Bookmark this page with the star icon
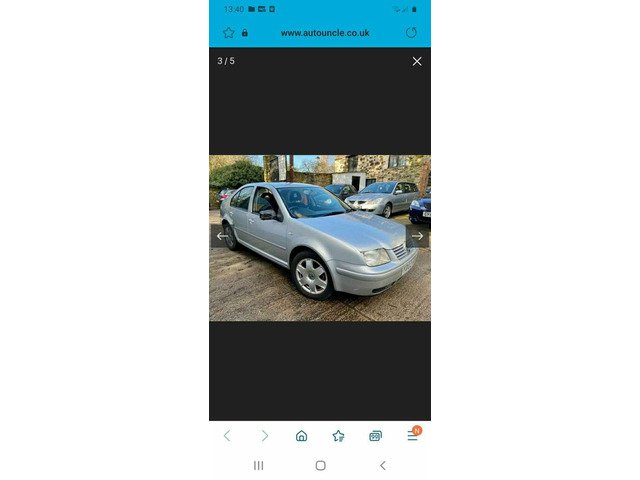Screen dimensions: 640x480 point(228,33)
